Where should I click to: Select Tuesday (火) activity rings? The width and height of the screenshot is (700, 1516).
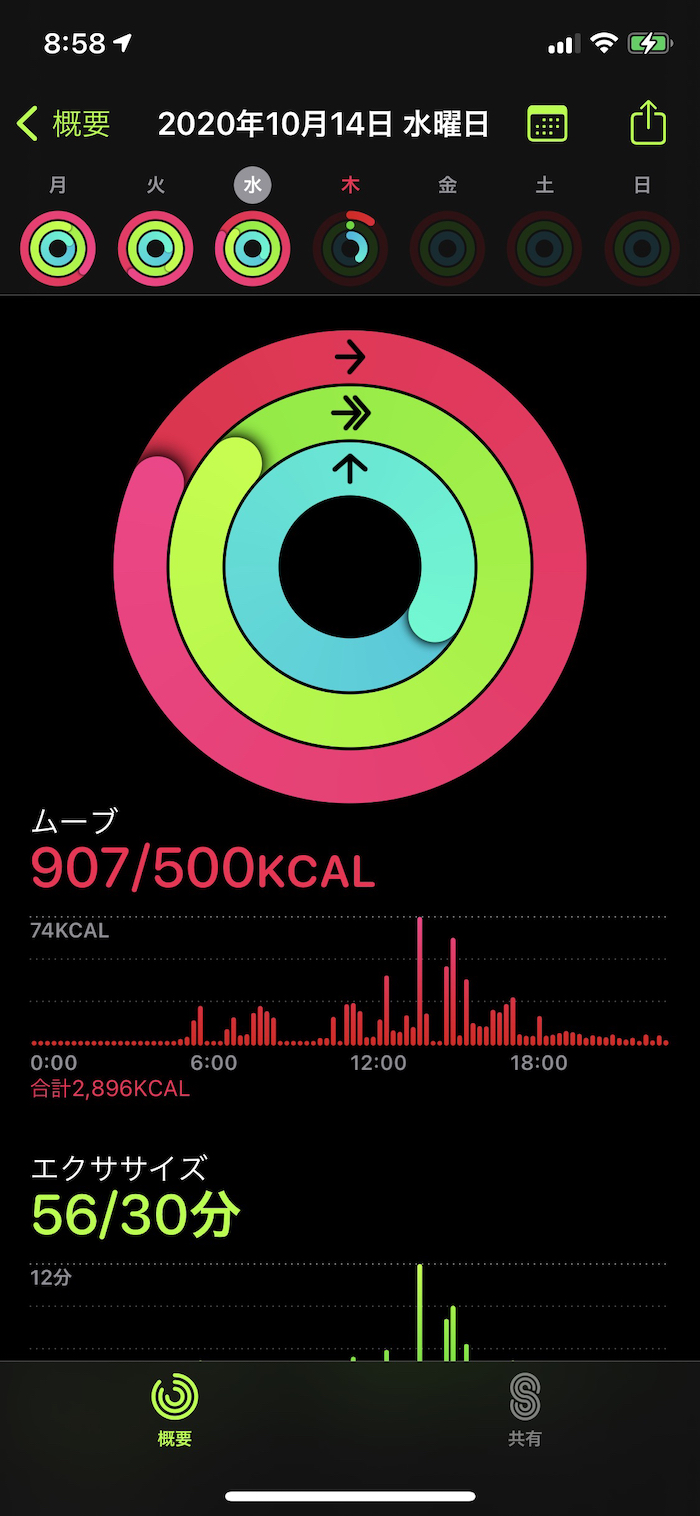coord(155,247)
